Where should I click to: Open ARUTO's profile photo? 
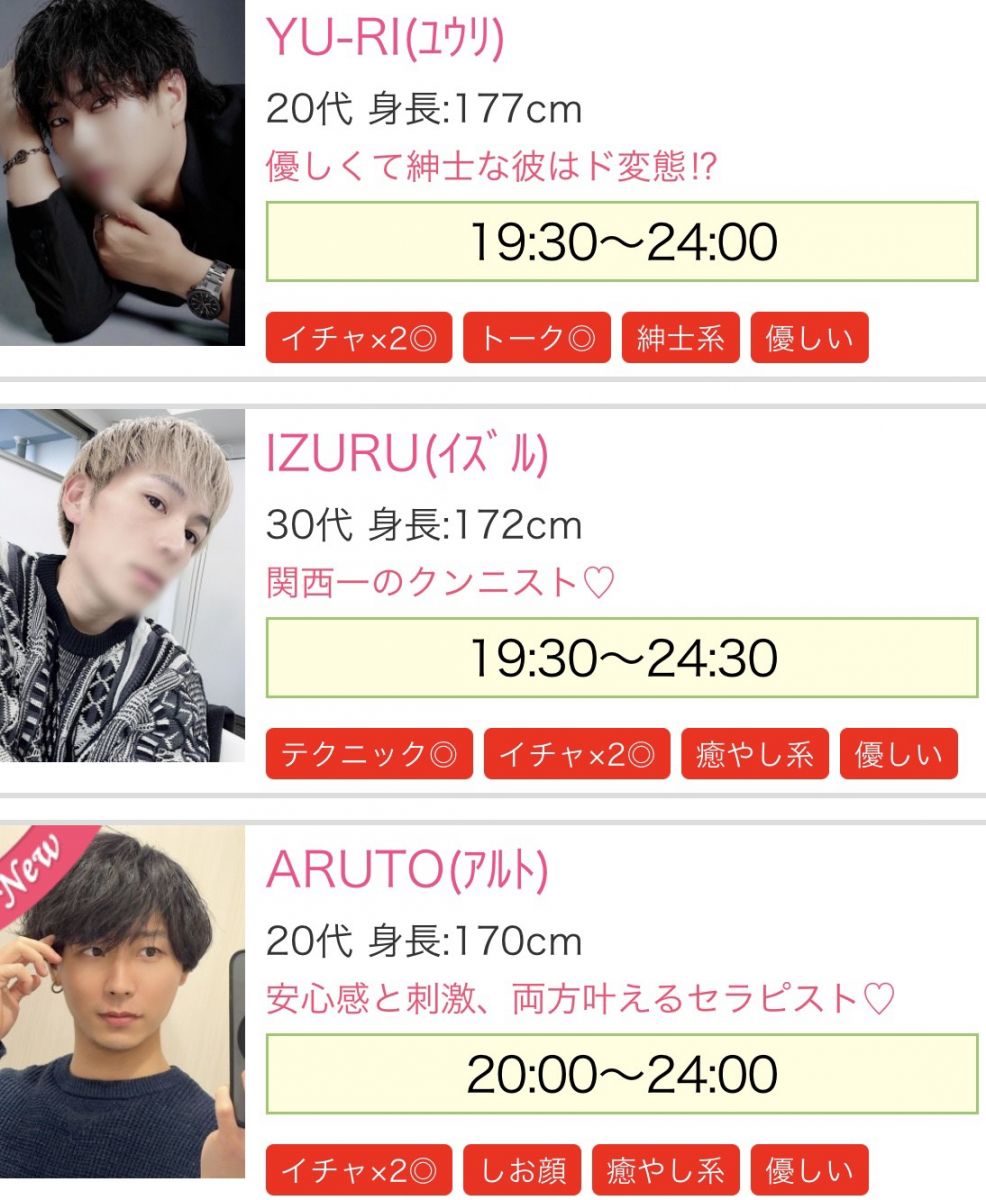(x=122, y=1010)
